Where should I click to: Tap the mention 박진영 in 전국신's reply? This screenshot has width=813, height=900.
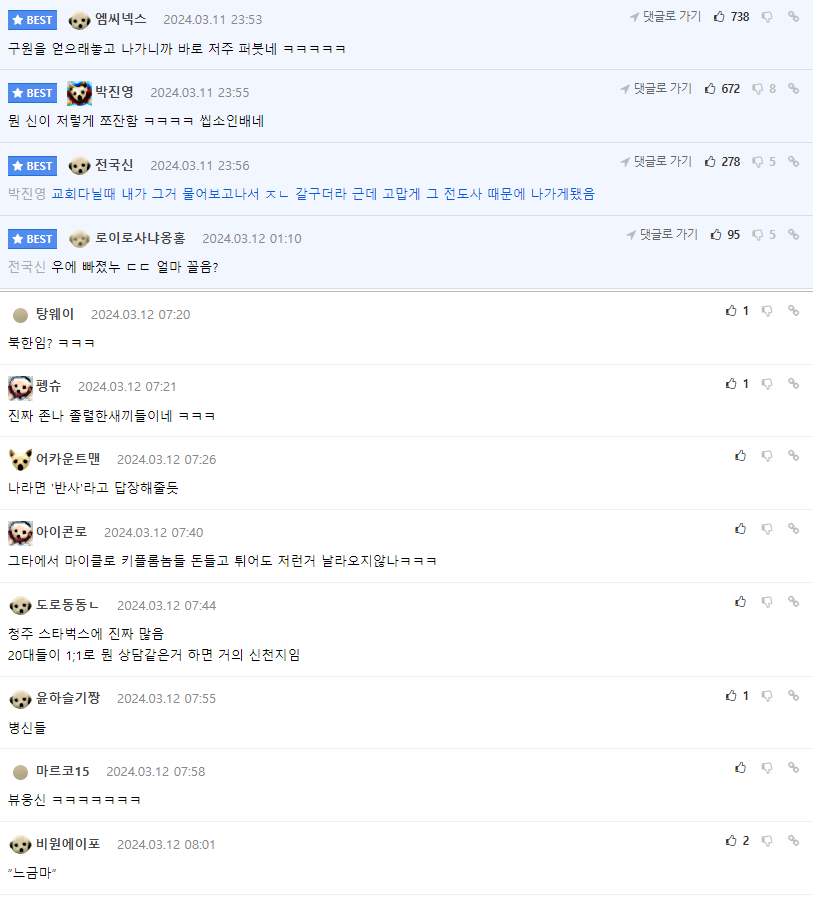coord(27,194)
